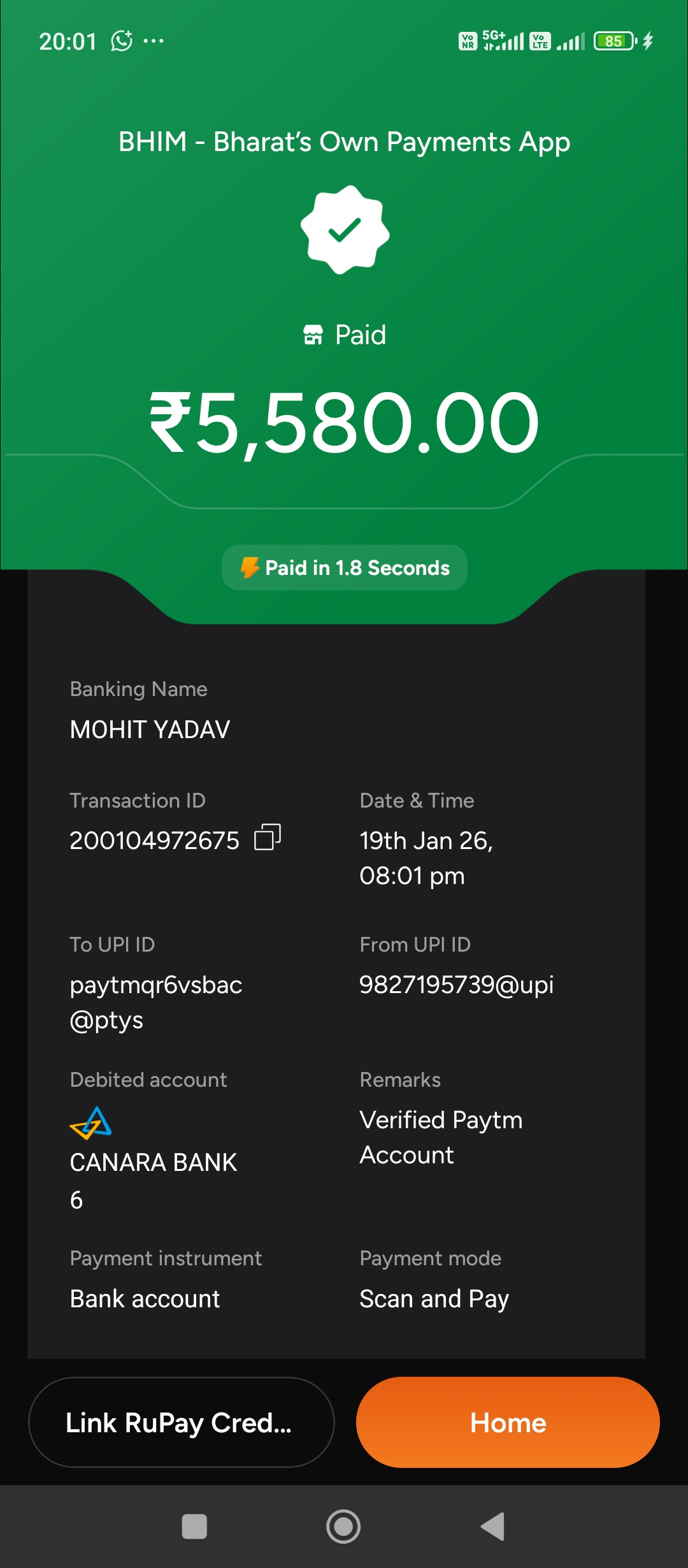Return to Home via the orange button
The width and height of the screenshot is (688, 1568).
click(508, 1423)
